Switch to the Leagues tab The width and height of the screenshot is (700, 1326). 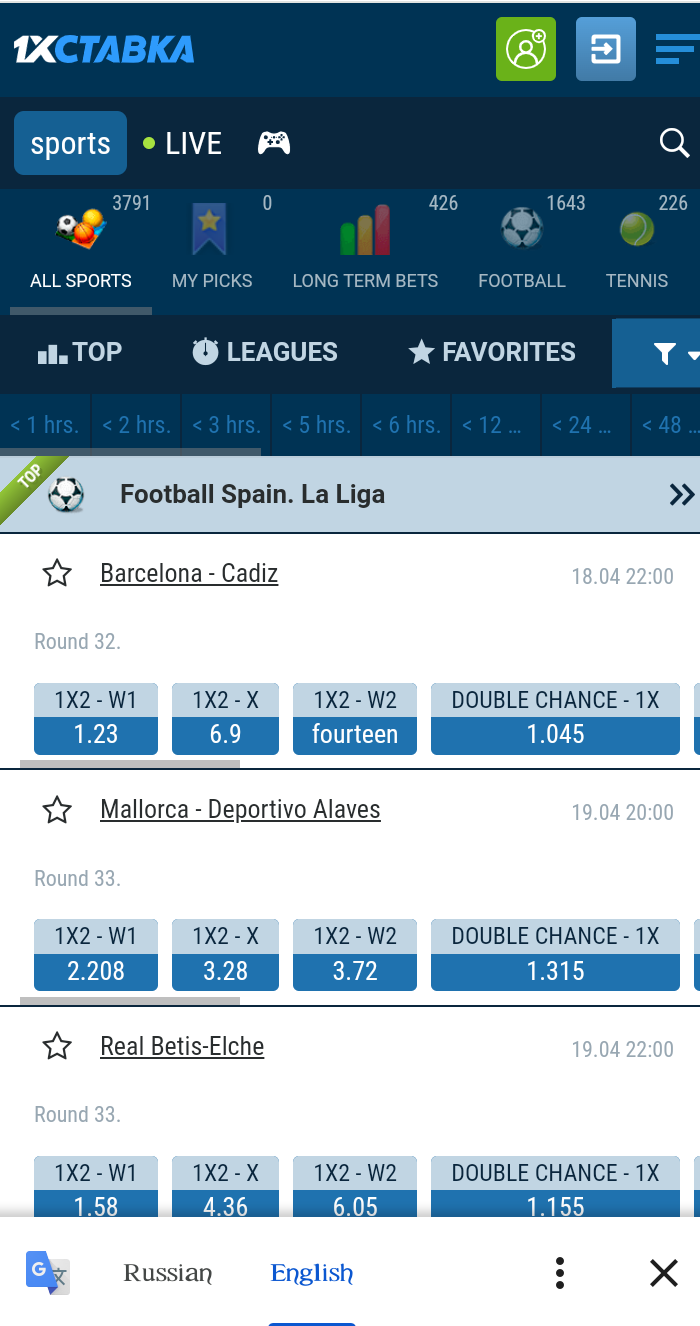[265, 352]
